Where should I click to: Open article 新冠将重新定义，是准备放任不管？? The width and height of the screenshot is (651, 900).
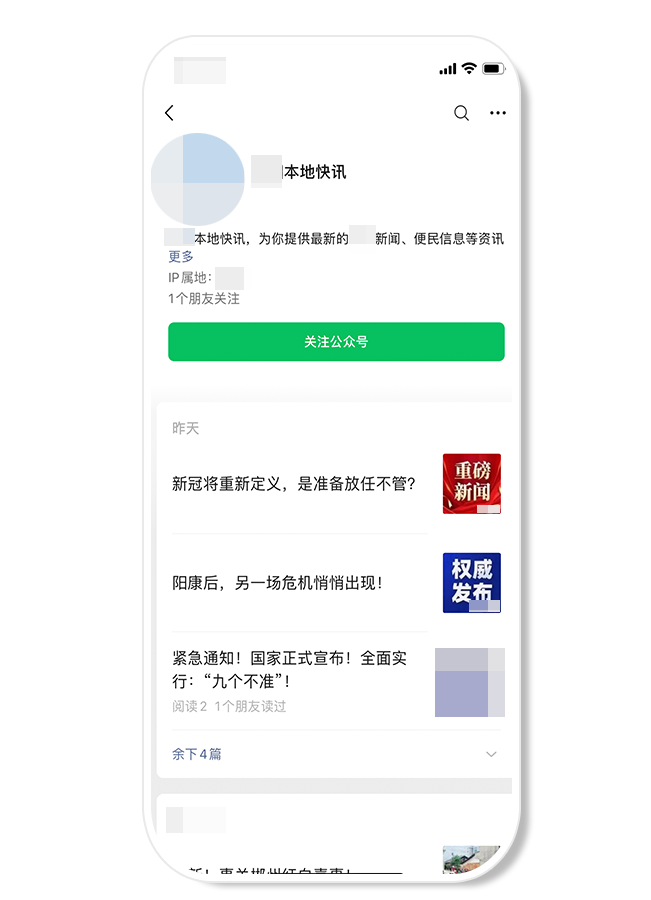(x=294, y=484)
